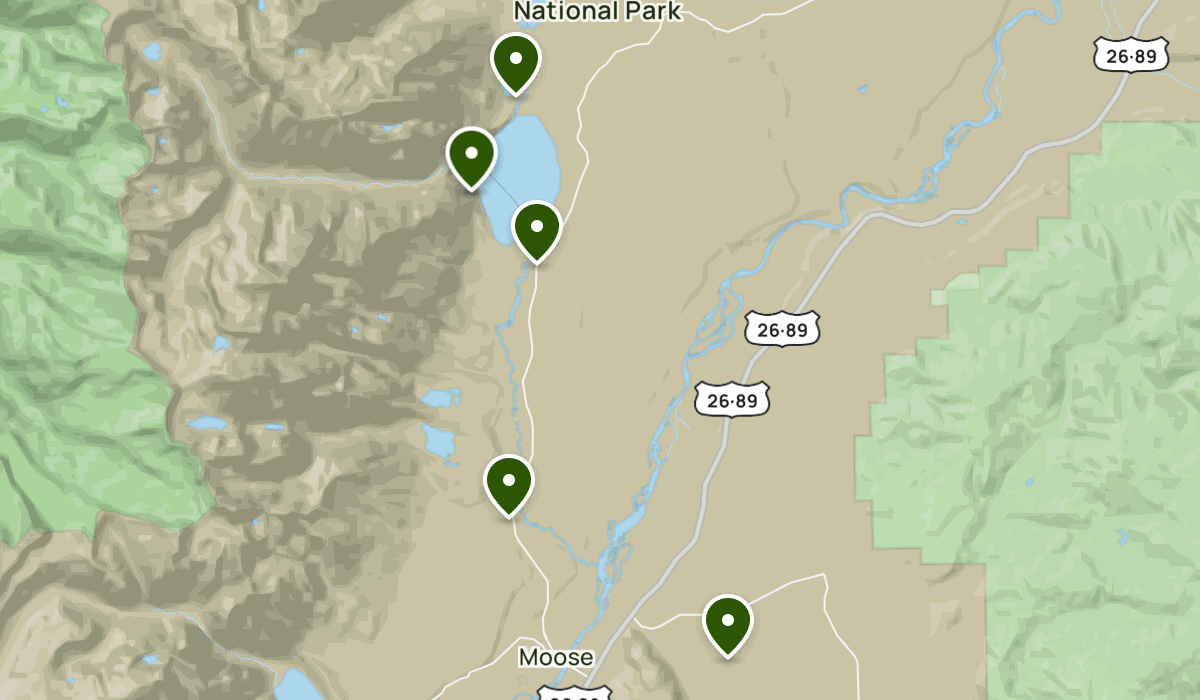Open the pin at the lake's southern tip
The width and height of the screenshot is (1200, 700).
537,227
